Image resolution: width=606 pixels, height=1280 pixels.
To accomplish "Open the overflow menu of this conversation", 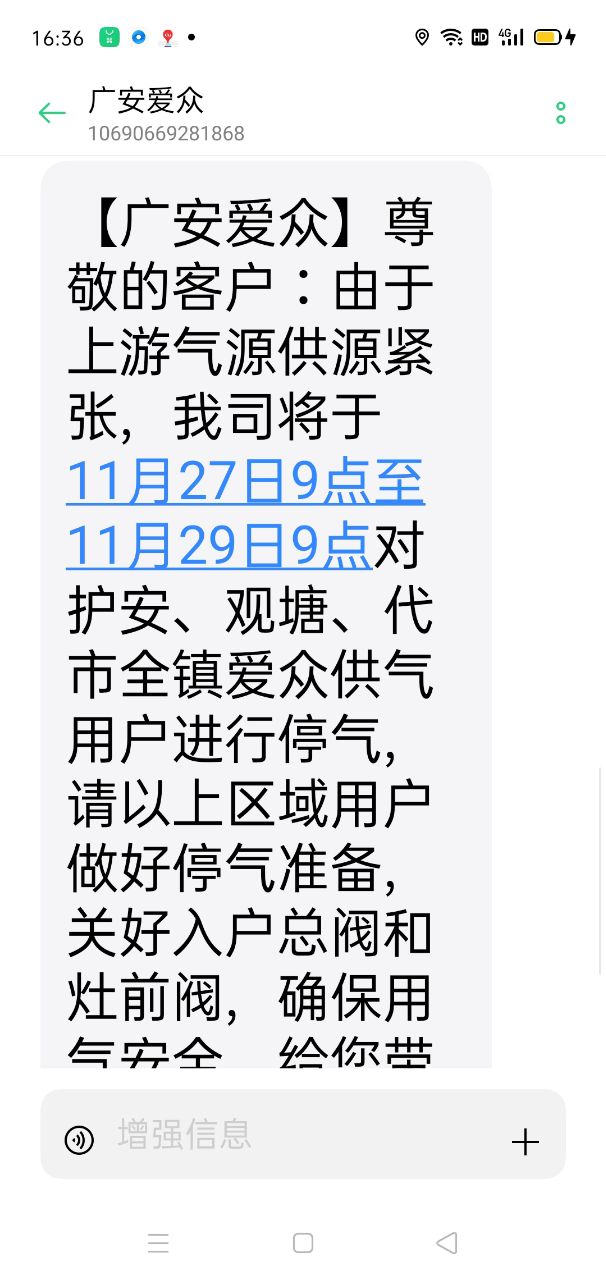I will tap(560, 113).
